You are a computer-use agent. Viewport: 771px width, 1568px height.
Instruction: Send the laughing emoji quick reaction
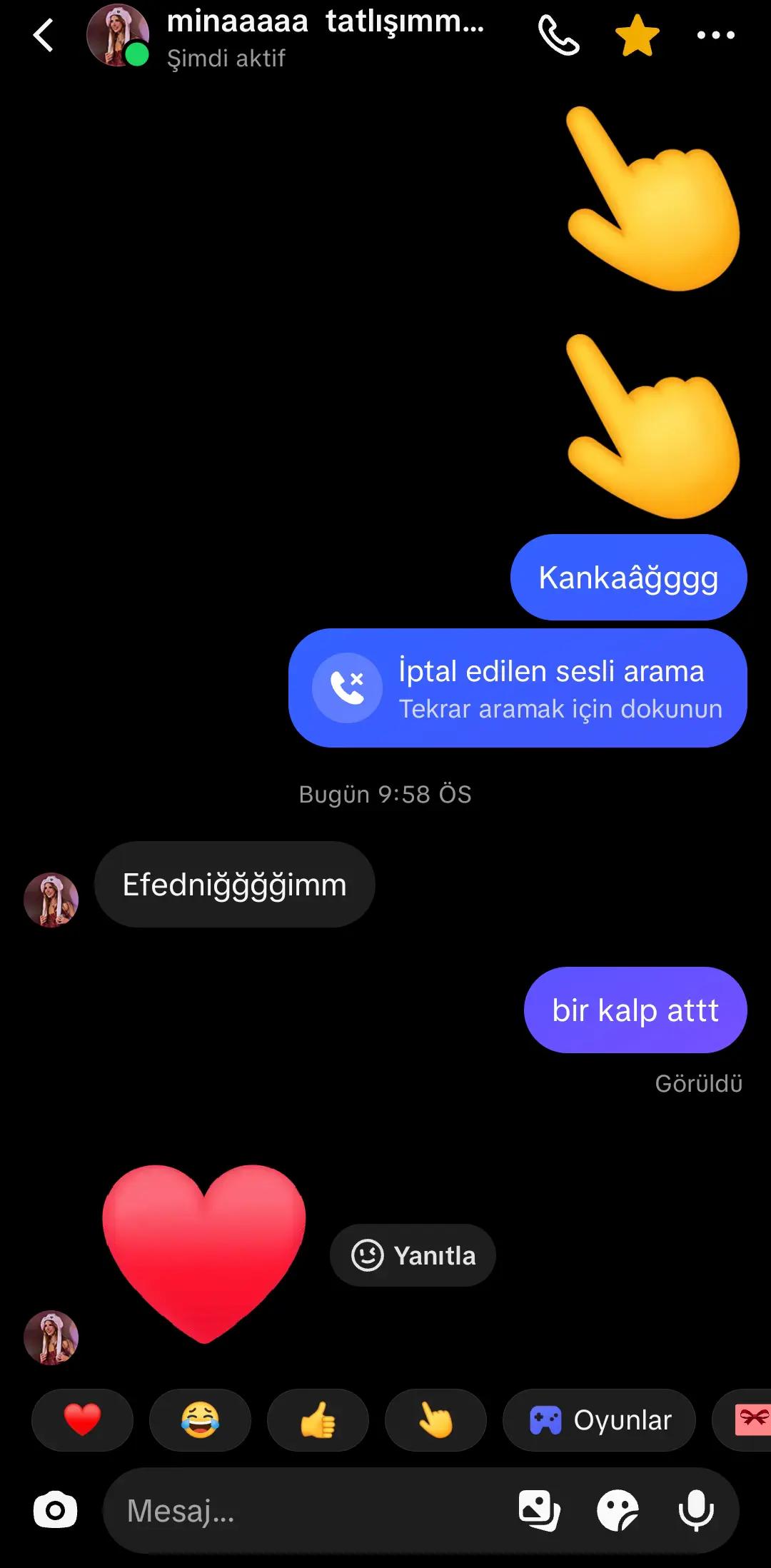tap(200, 1419)
